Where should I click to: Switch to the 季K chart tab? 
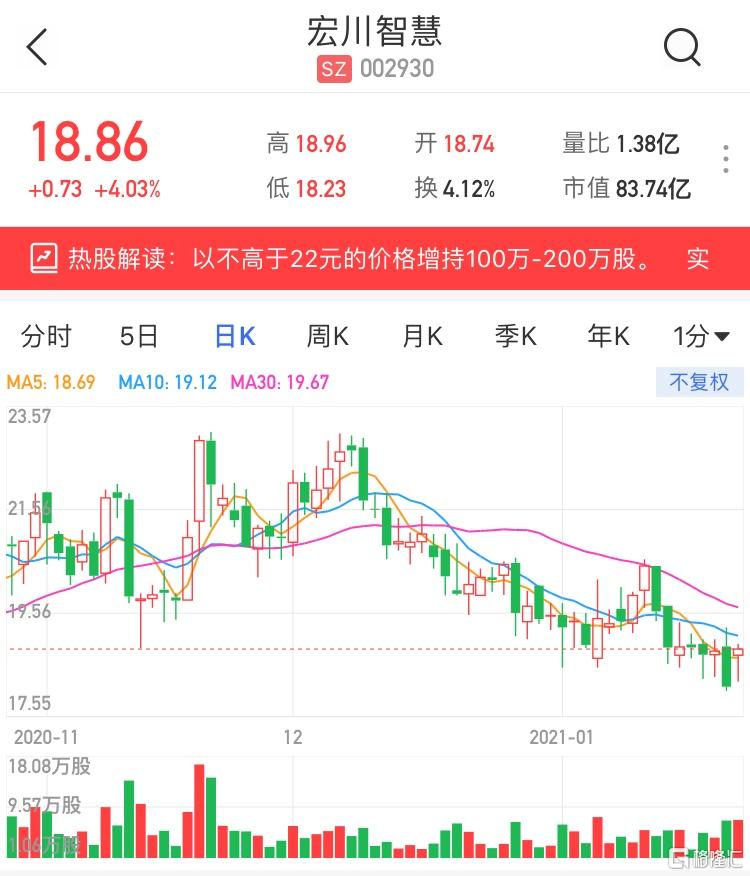click(x=515, y=336)
